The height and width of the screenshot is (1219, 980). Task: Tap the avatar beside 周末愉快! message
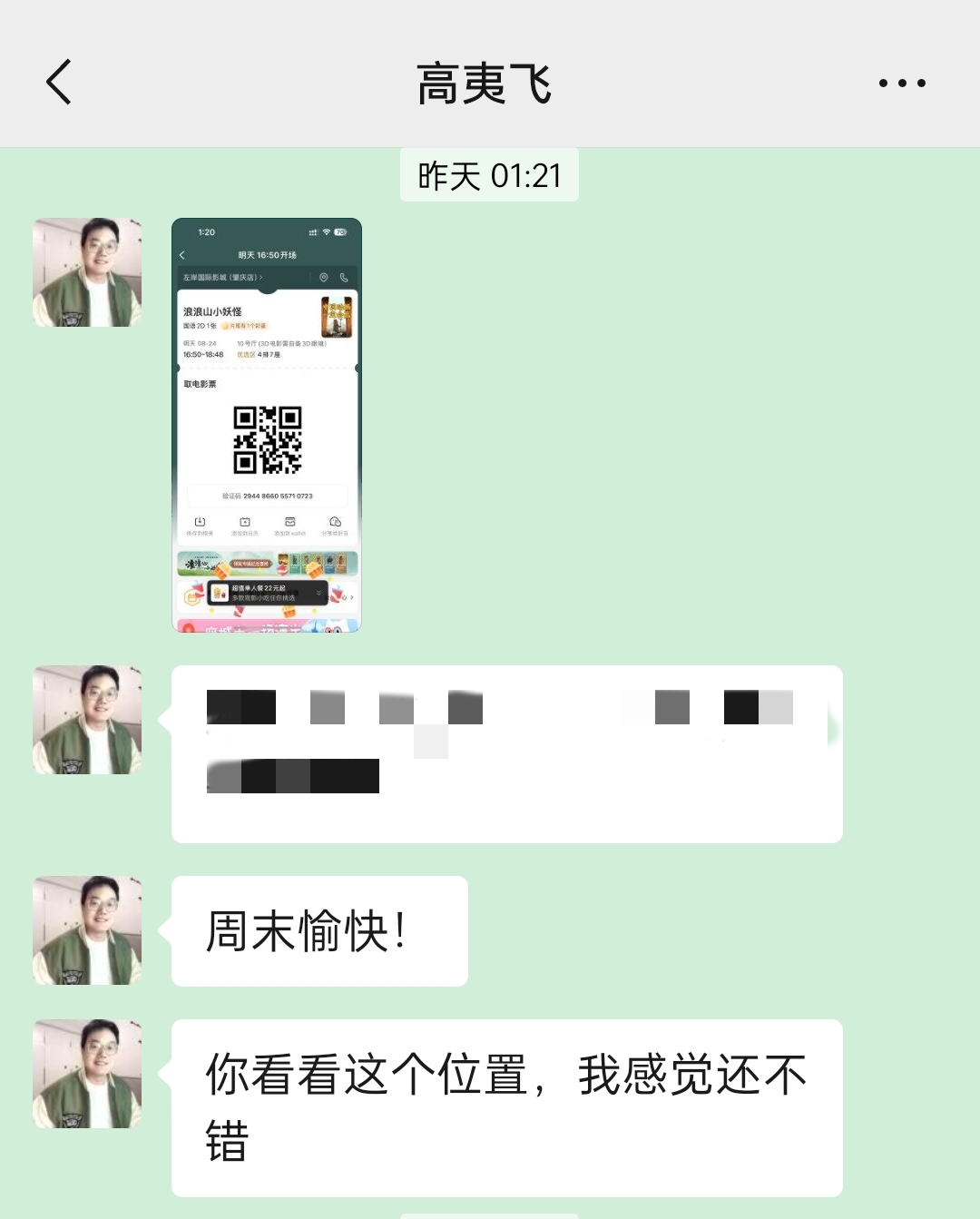[87, 930]
